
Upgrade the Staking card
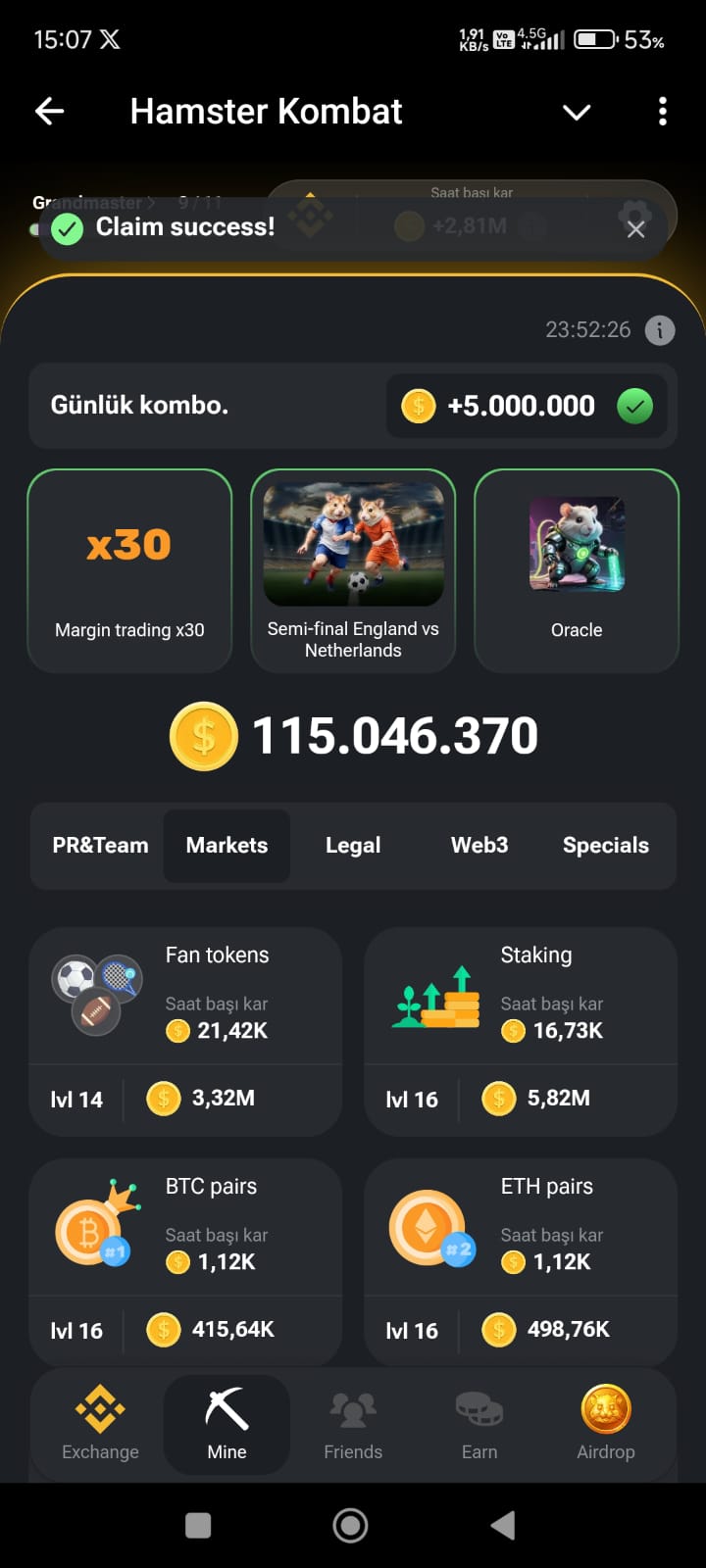[521, 1031]
